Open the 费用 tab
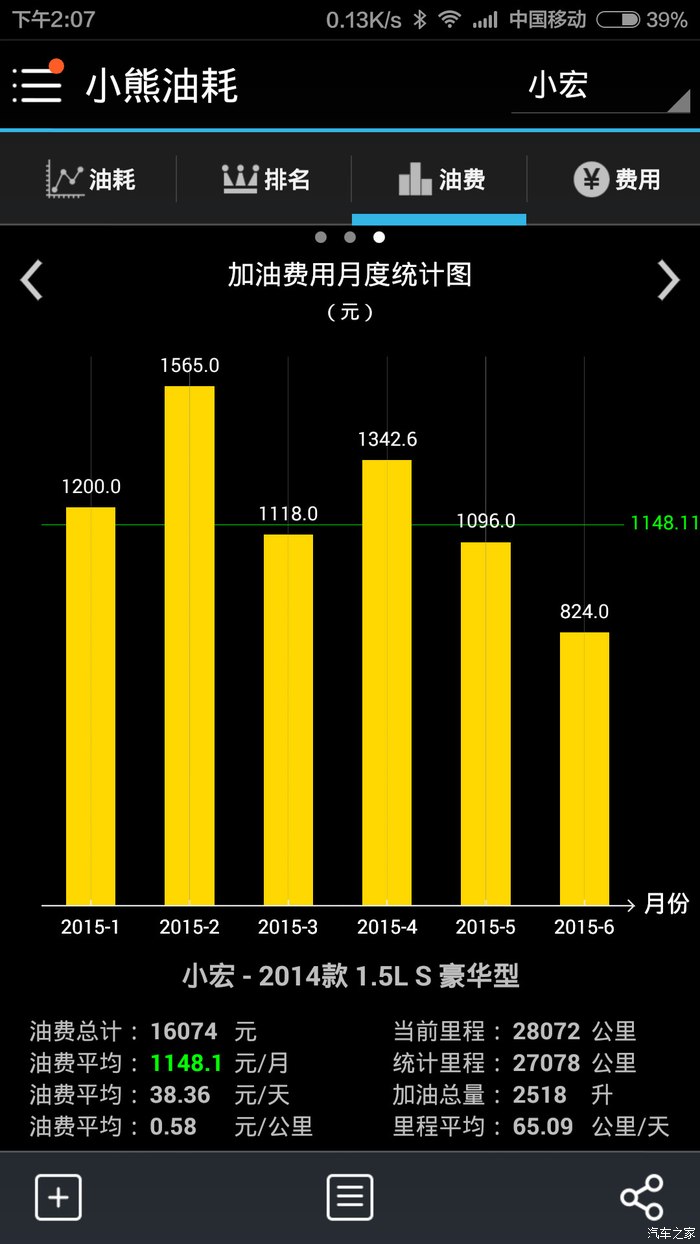The width and height of the screenshot is (700, 1244). [616, 180]
